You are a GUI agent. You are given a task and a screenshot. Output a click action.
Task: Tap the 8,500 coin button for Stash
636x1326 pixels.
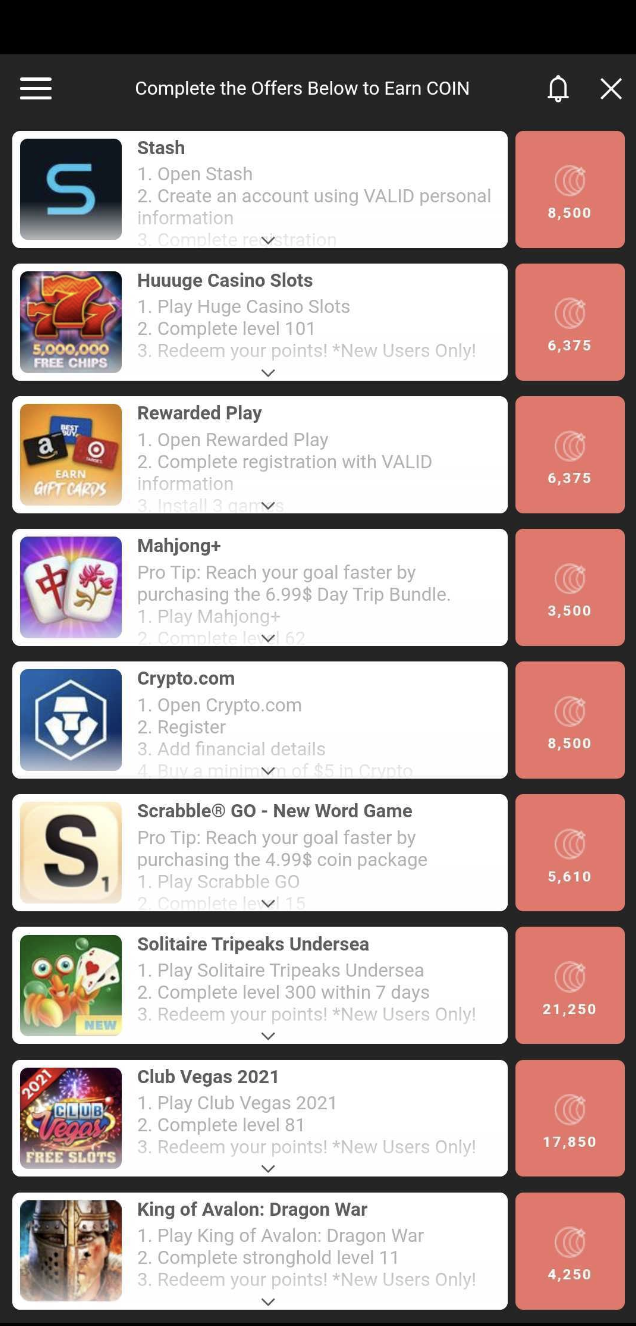(x=570, y=190)
